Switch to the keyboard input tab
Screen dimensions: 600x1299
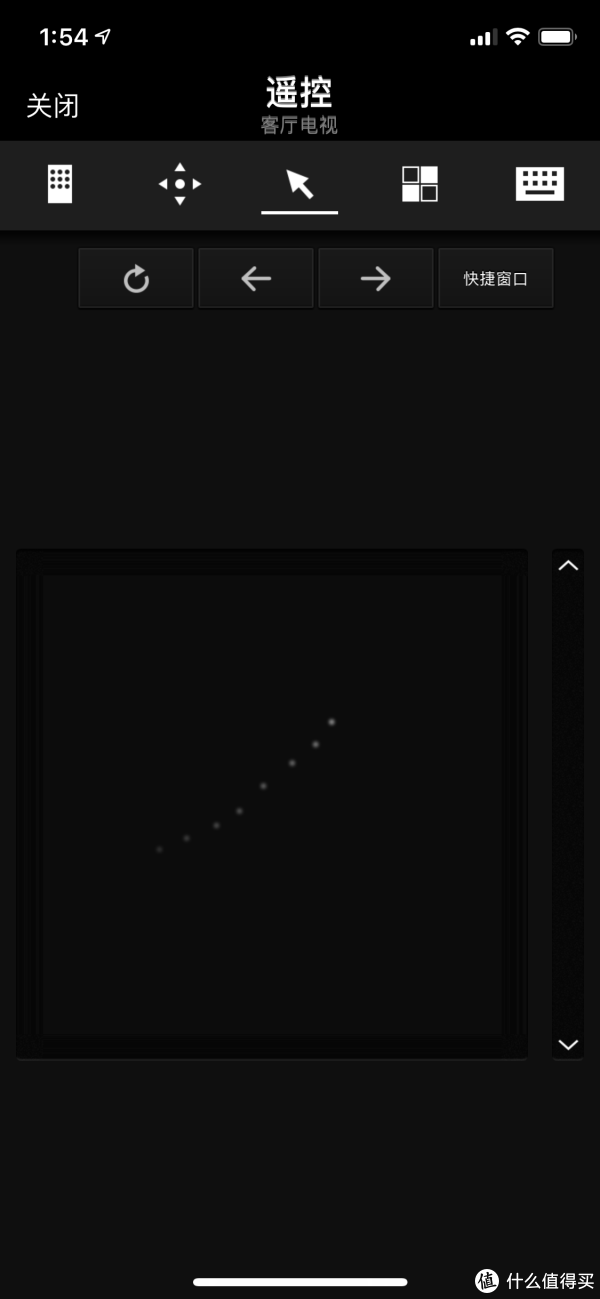pos(540,184)
